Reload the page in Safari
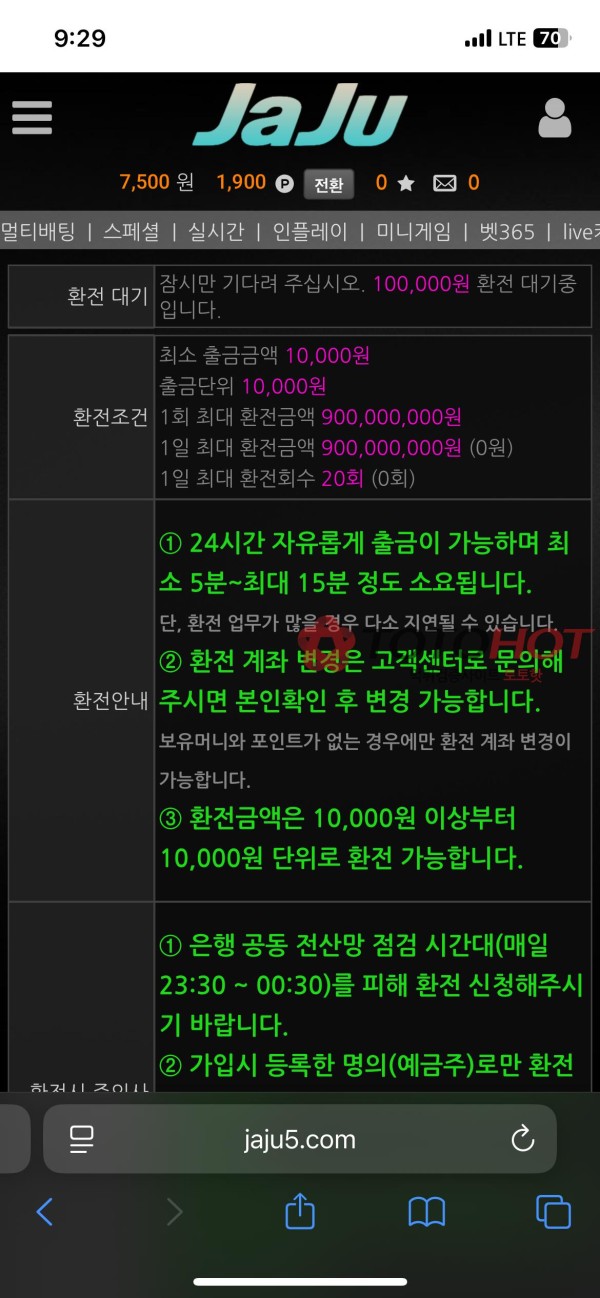Viewport: 600px width, 1298px height. coord(522,1139)
